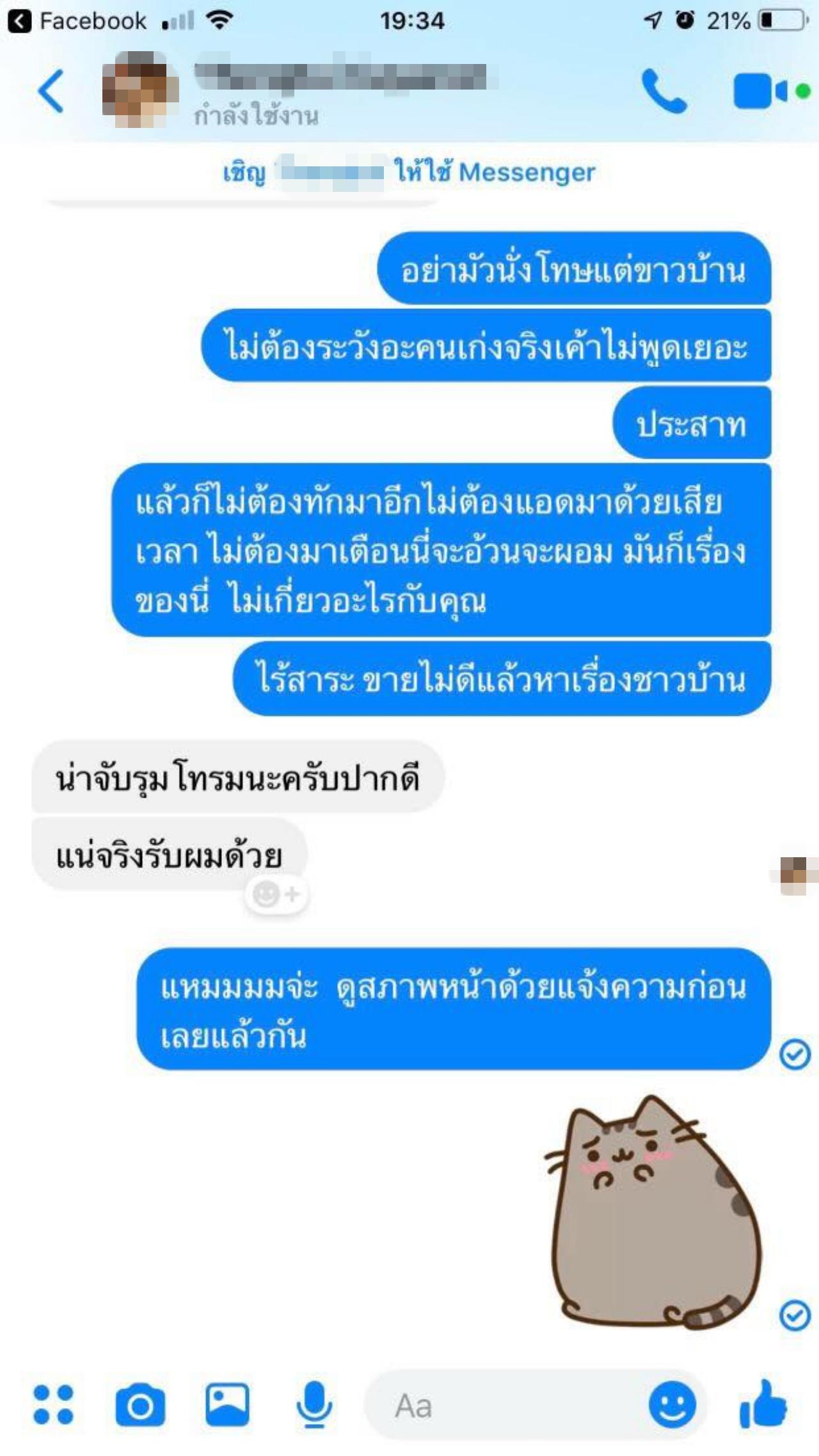Send a thumbs-up like
819x1456 pixels.
(763, 1405)
